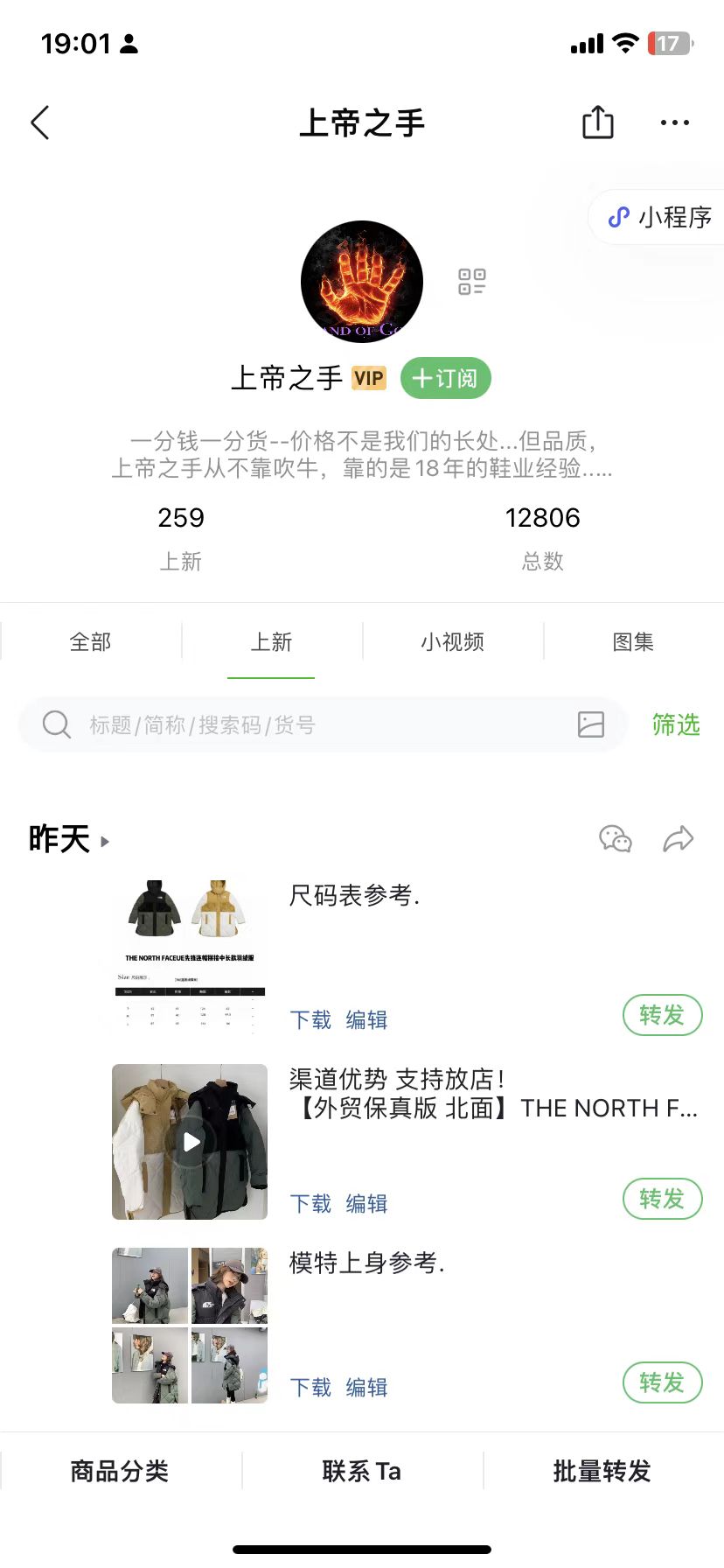Screen dimensions: 724x1568
Task: Share yesterday's items via the WeChat icon
Action: (x=616, y=838)
